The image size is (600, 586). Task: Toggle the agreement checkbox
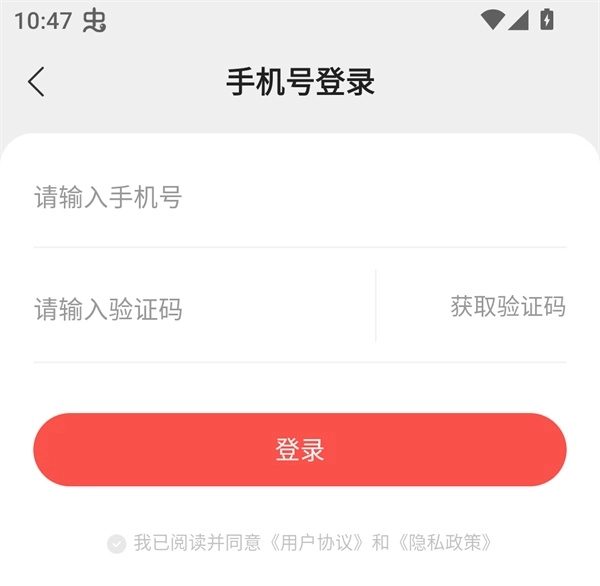pos(117,544)
